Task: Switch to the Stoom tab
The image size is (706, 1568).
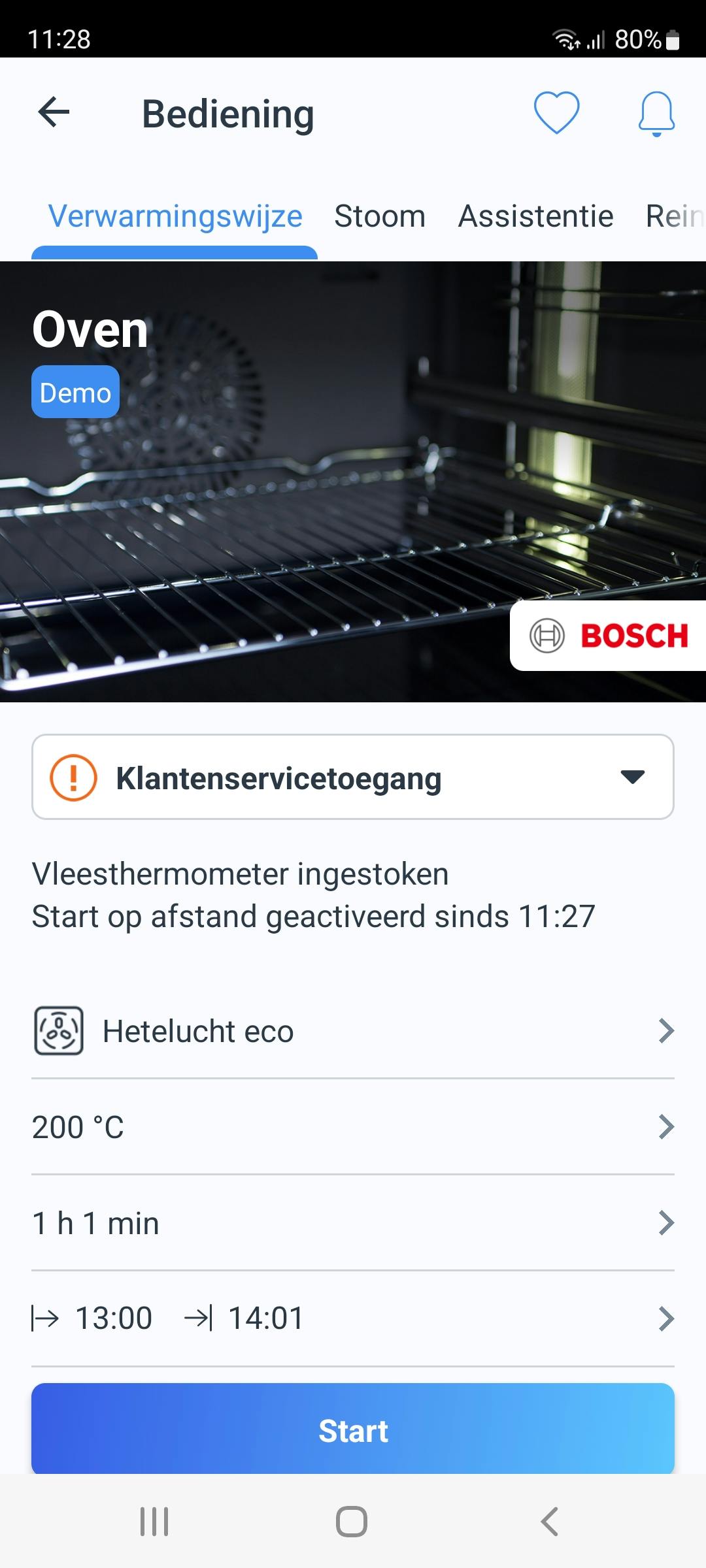Action: click(380, 216)
